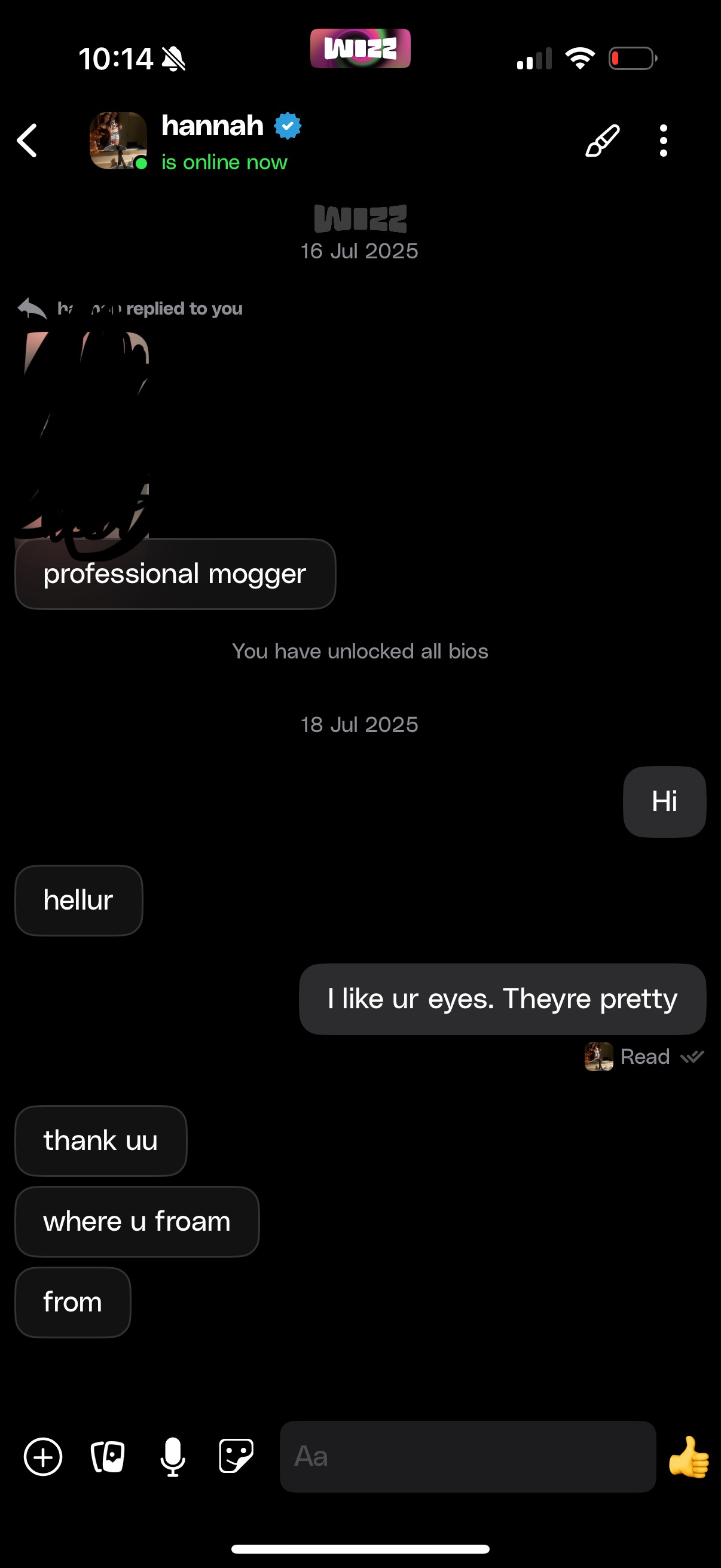Open the sticker picker
Screen dimensions: 721x1568
point(236,1457)
